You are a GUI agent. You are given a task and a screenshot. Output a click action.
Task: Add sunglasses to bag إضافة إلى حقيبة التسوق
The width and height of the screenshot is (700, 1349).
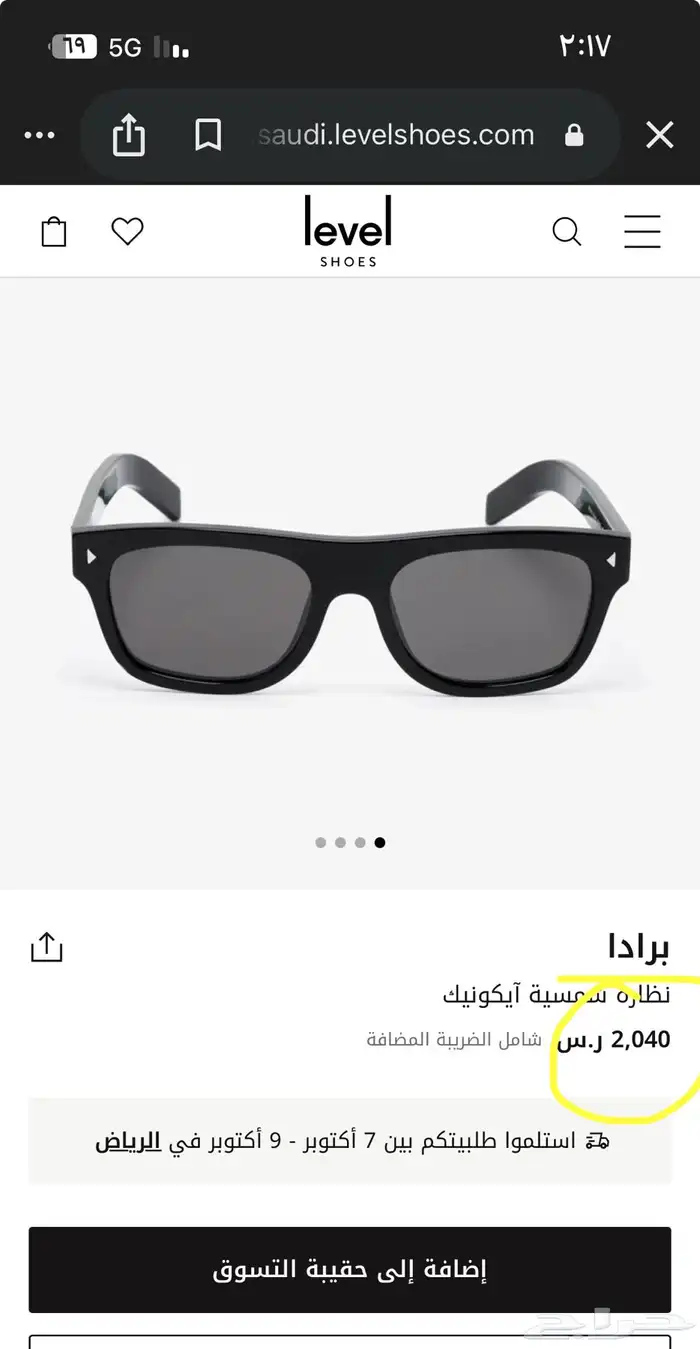click(x=350, y=1270)
